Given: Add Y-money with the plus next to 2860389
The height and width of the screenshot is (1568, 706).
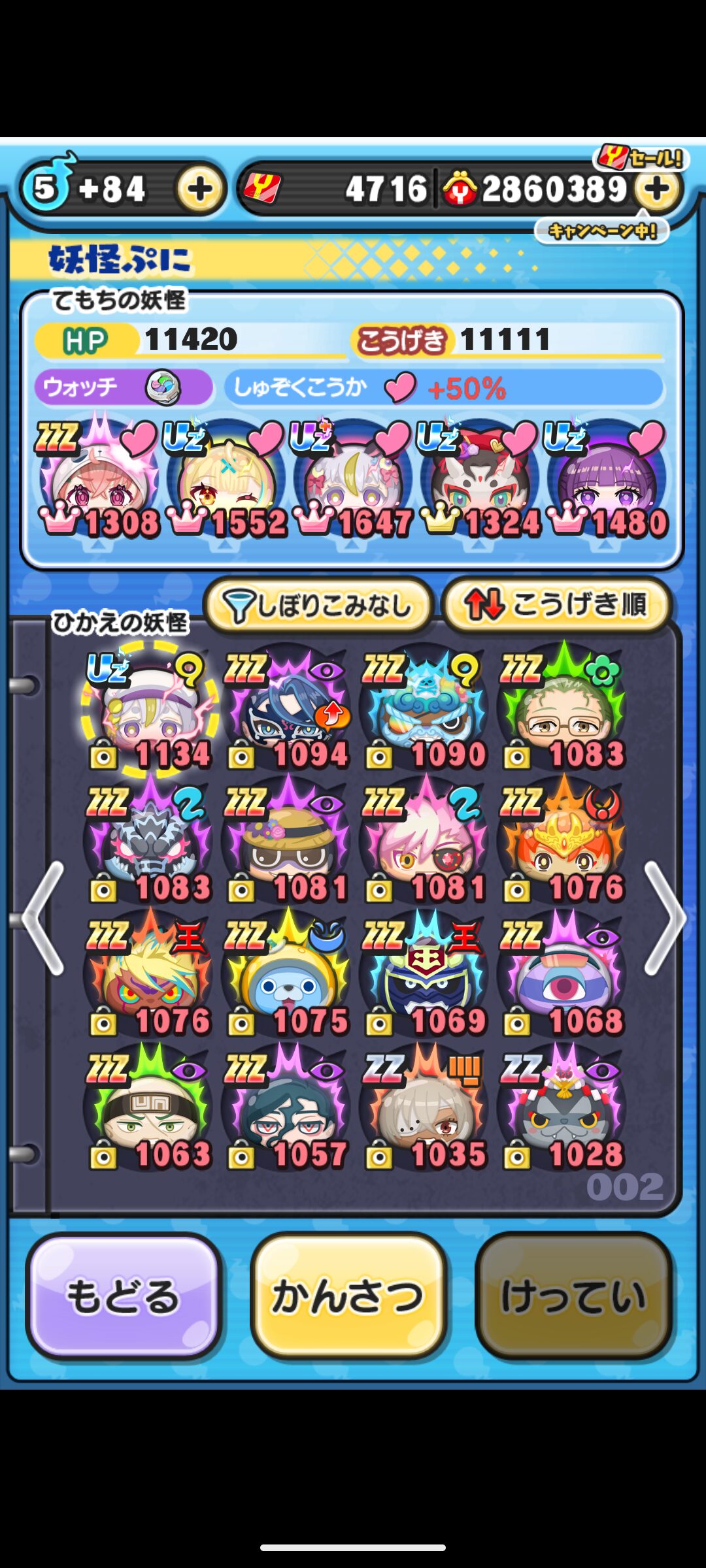Looking at the screenshot, I should pyautogui.click(x=657, y=189).
